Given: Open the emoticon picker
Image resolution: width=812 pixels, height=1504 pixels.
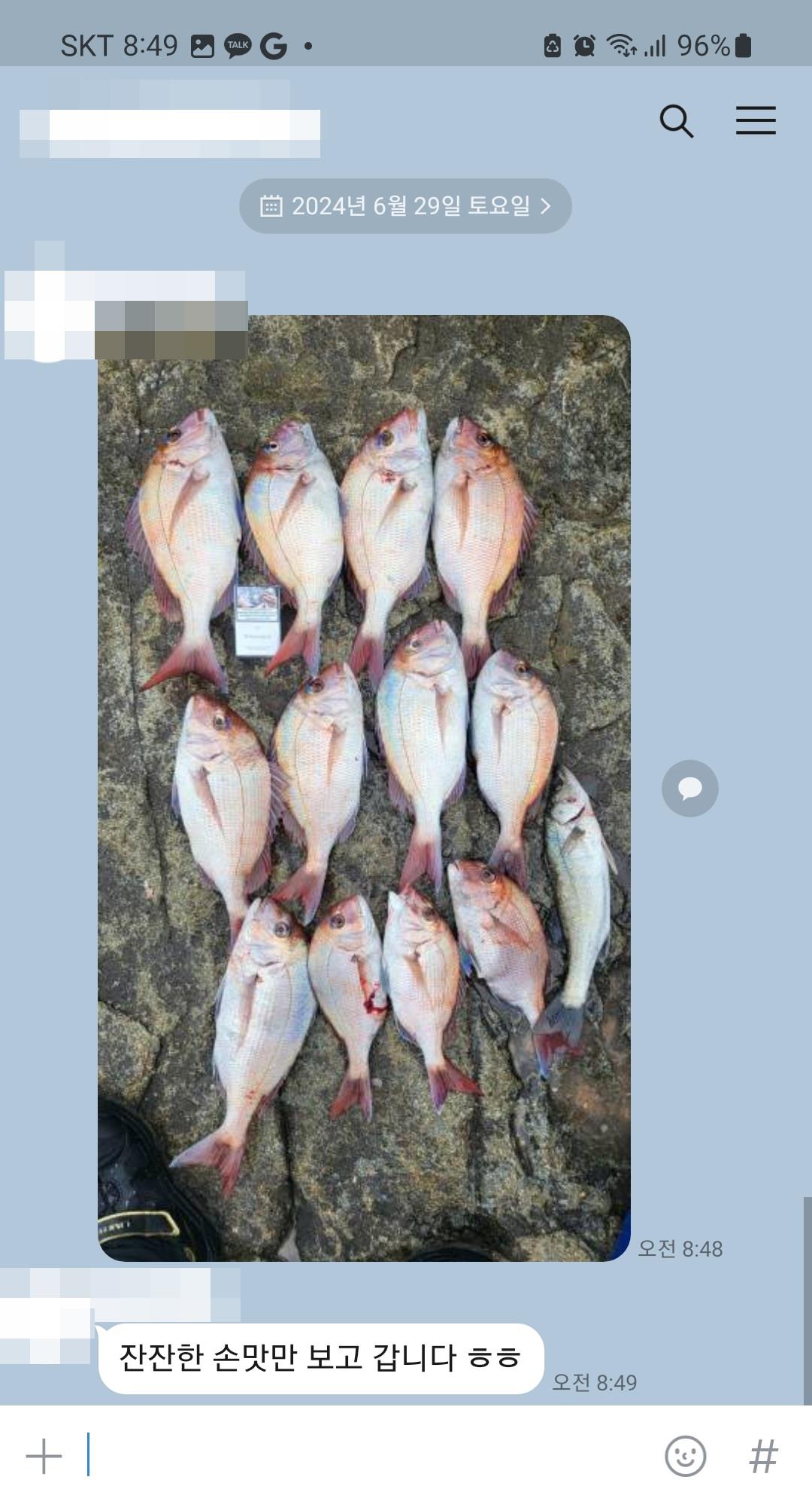Looking at the screenshot, I should [685, 1456].
